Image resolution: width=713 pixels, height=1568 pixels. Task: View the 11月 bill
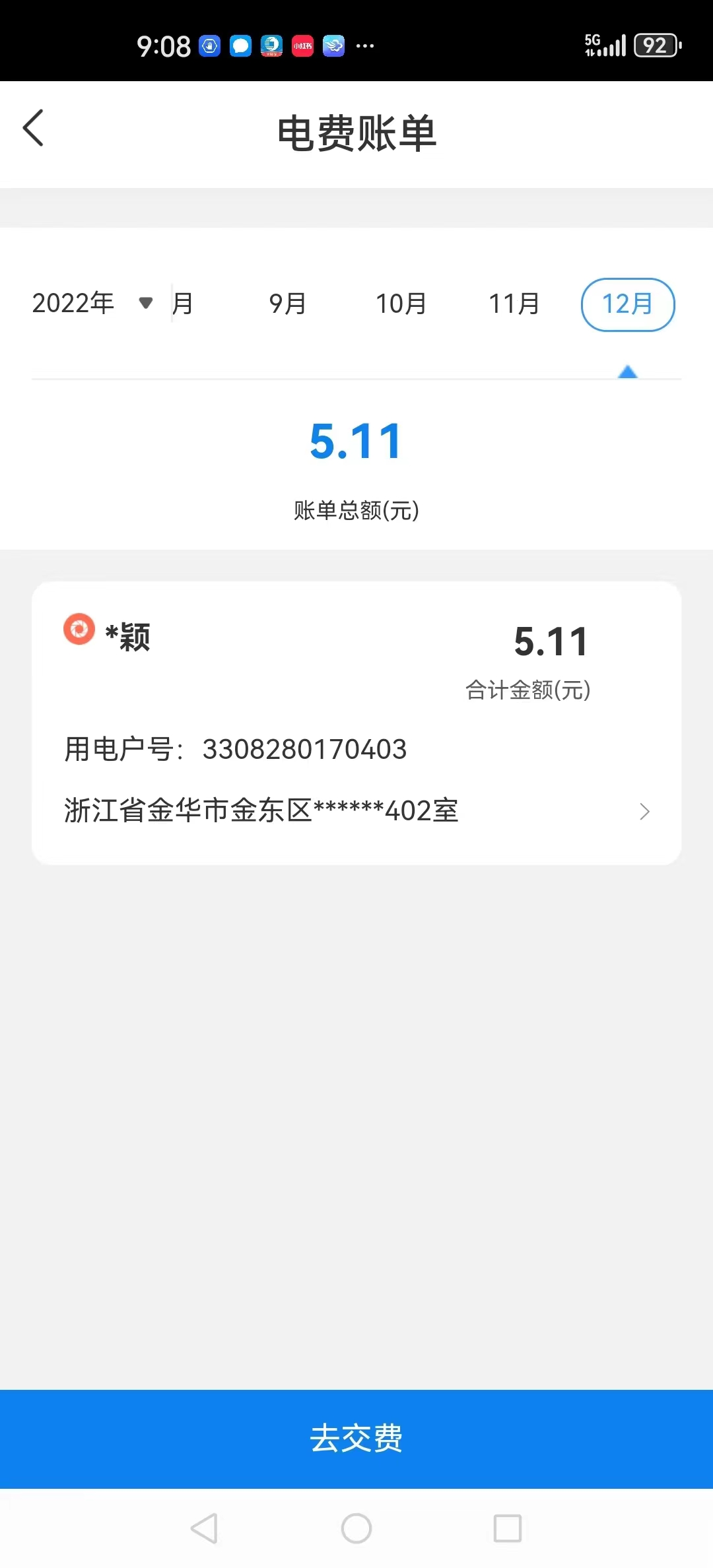514,304
